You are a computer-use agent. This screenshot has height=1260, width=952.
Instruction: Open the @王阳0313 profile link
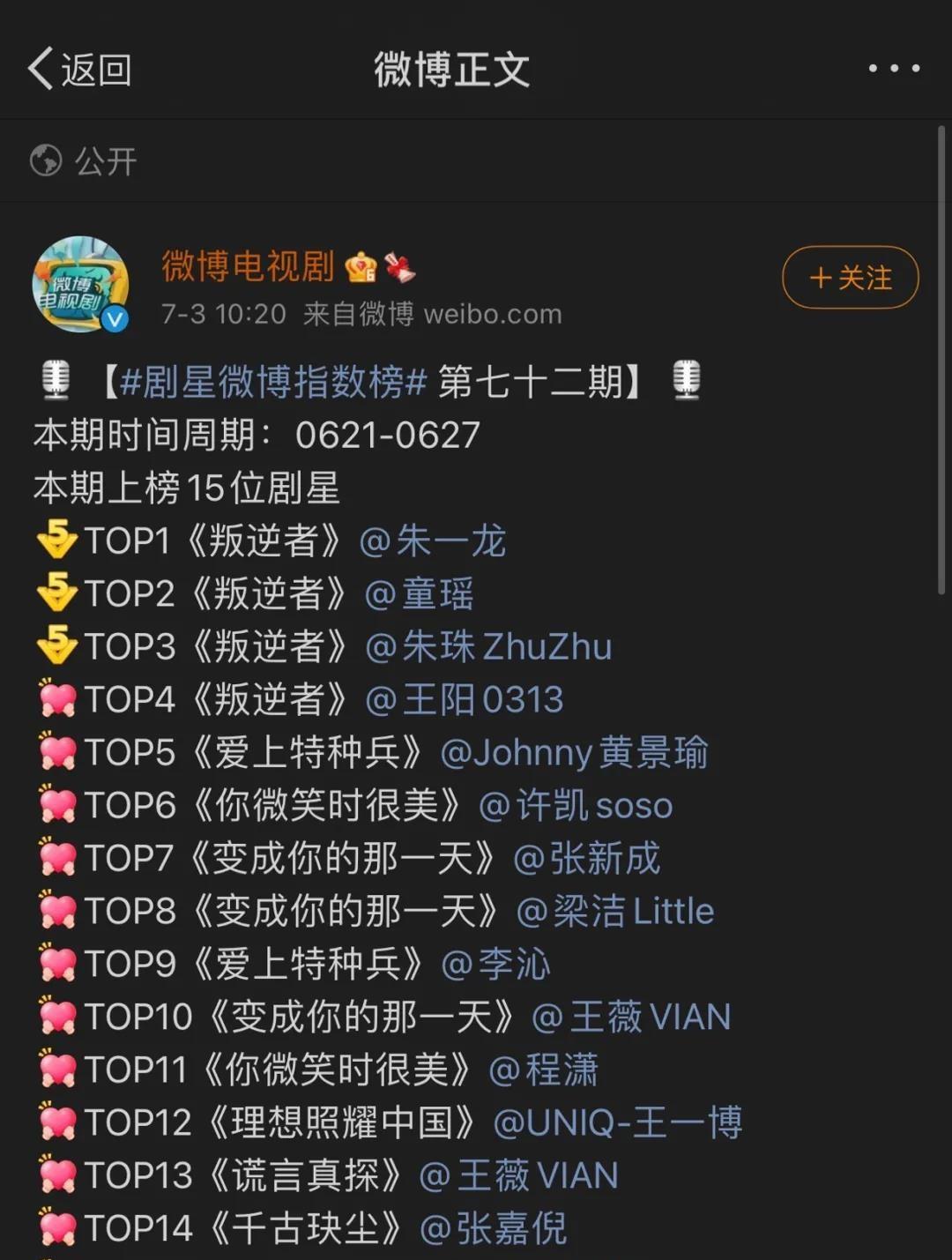point(465,699)
